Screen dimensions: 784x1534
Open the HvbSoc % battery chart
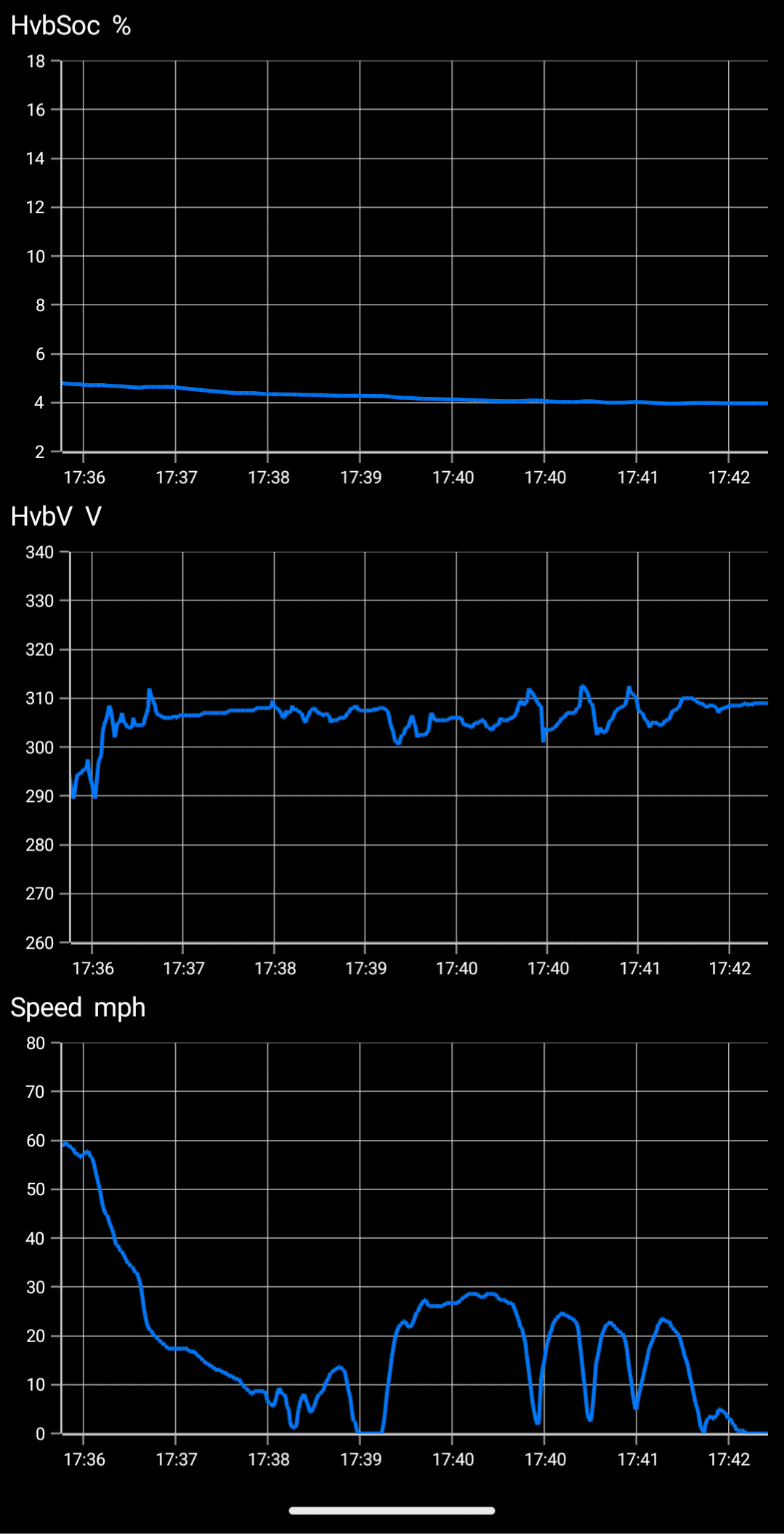(414, 256)
